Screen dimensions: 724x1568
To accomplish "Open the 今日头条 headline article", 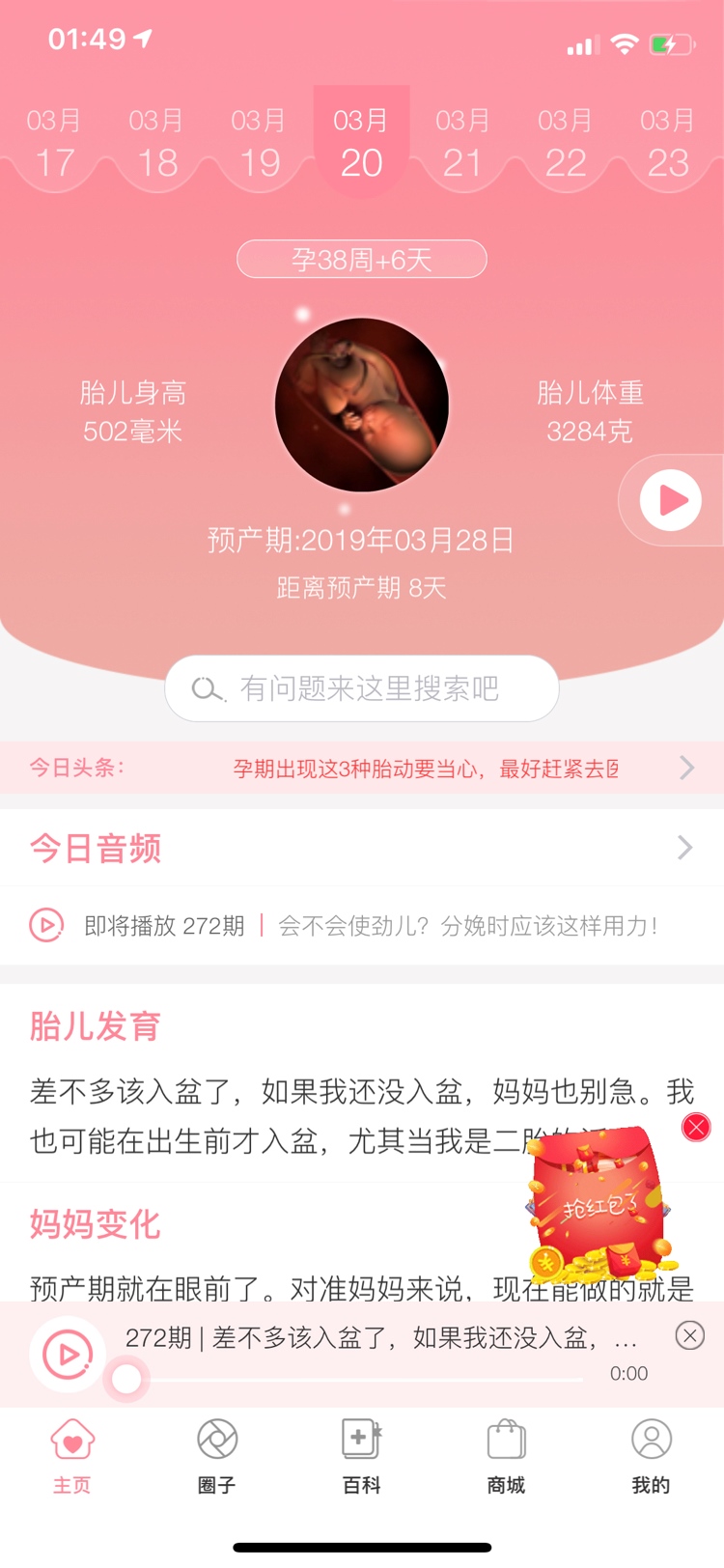I will coord(425,769).
